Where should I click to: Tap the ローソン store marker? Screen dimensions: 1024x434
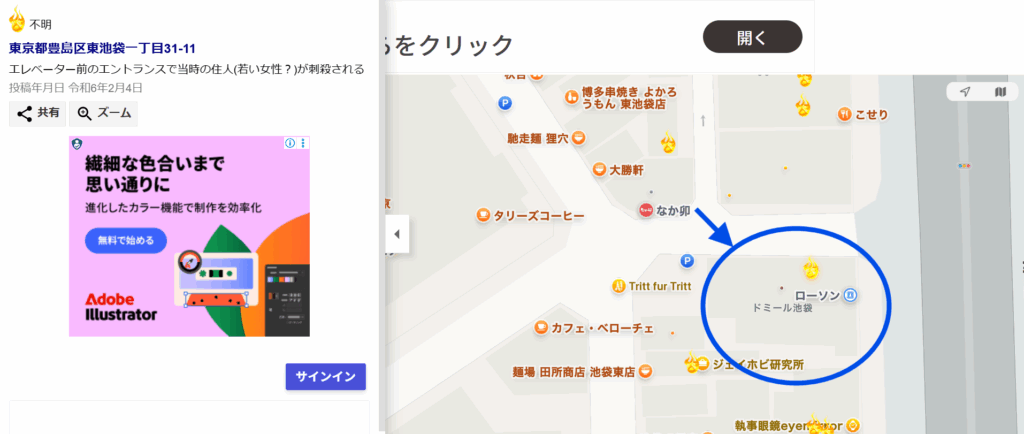point(851,295)
